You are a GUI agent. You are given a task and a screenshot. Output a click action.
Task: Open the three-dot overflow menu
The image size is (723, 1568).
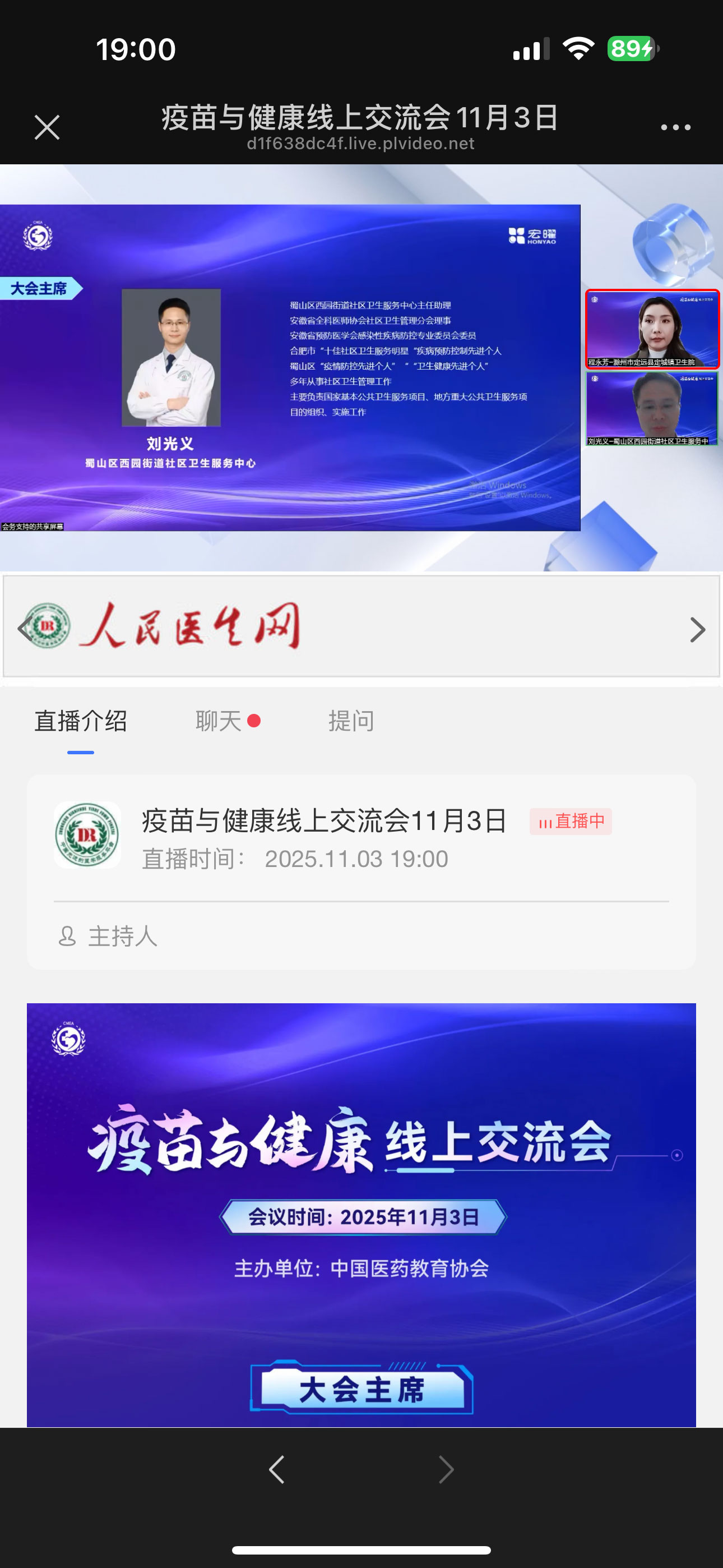click(675, 127)
